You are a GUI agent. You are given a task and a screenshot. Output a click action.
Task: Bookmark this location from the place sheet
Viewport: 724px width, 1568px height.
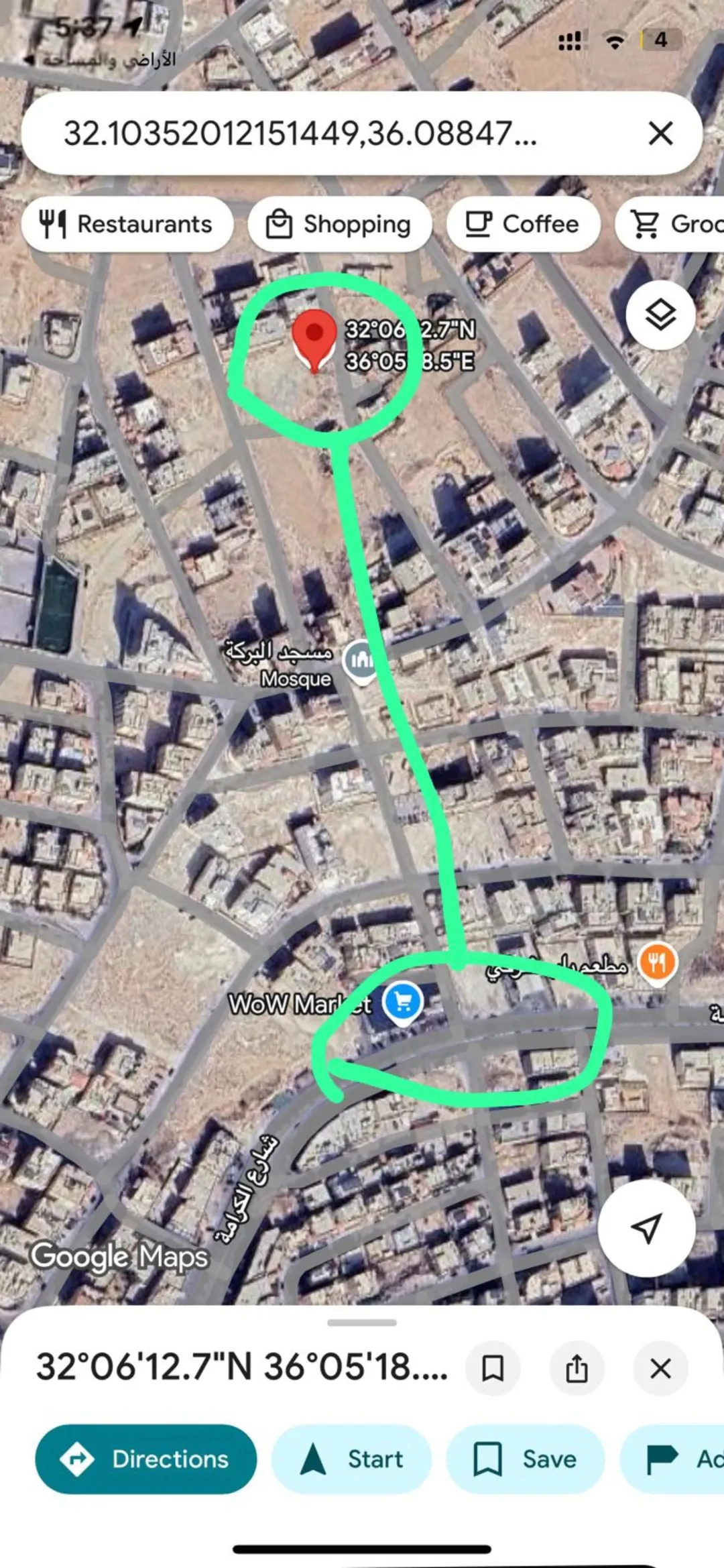[493, 1368]
